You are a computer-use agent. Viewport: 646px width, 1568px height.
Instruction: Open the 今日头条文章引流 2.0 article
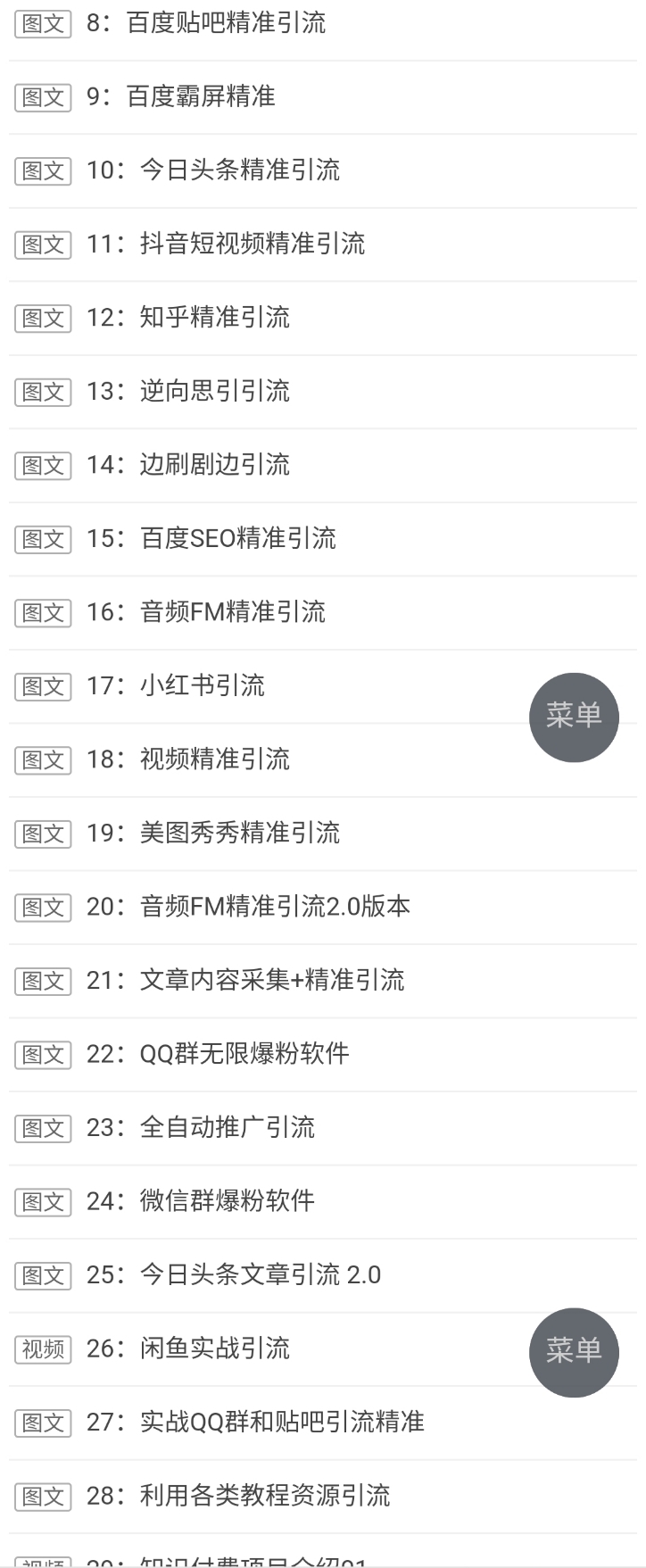(259, 1275)
